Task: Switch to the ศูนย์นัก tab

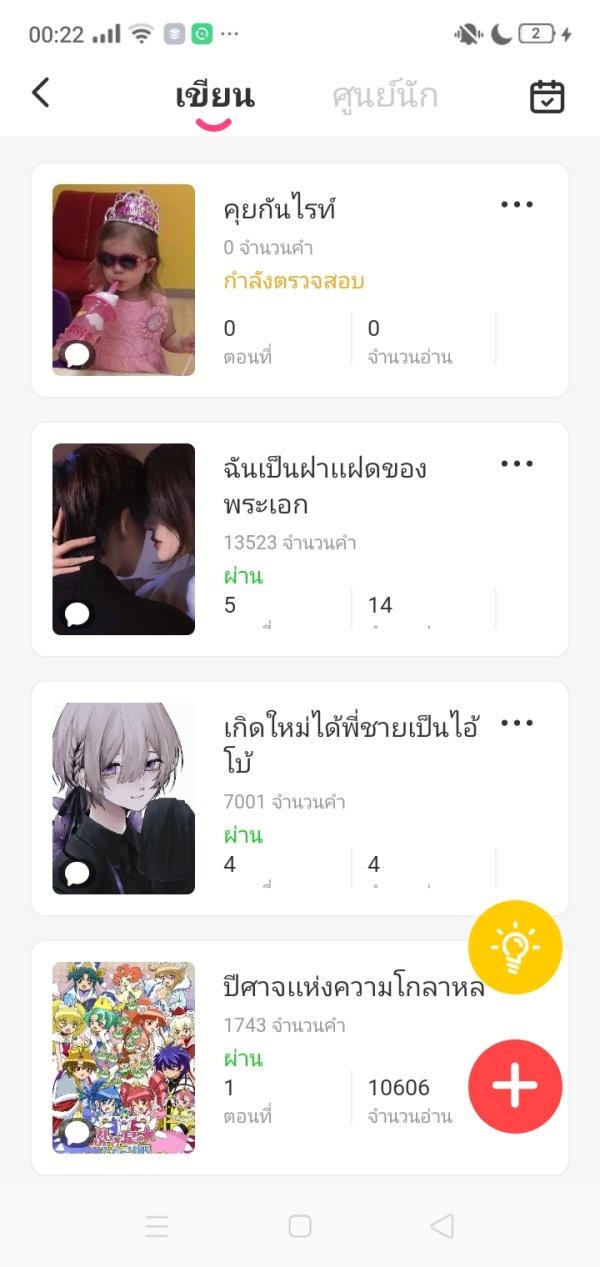Action: coord(384,96)
